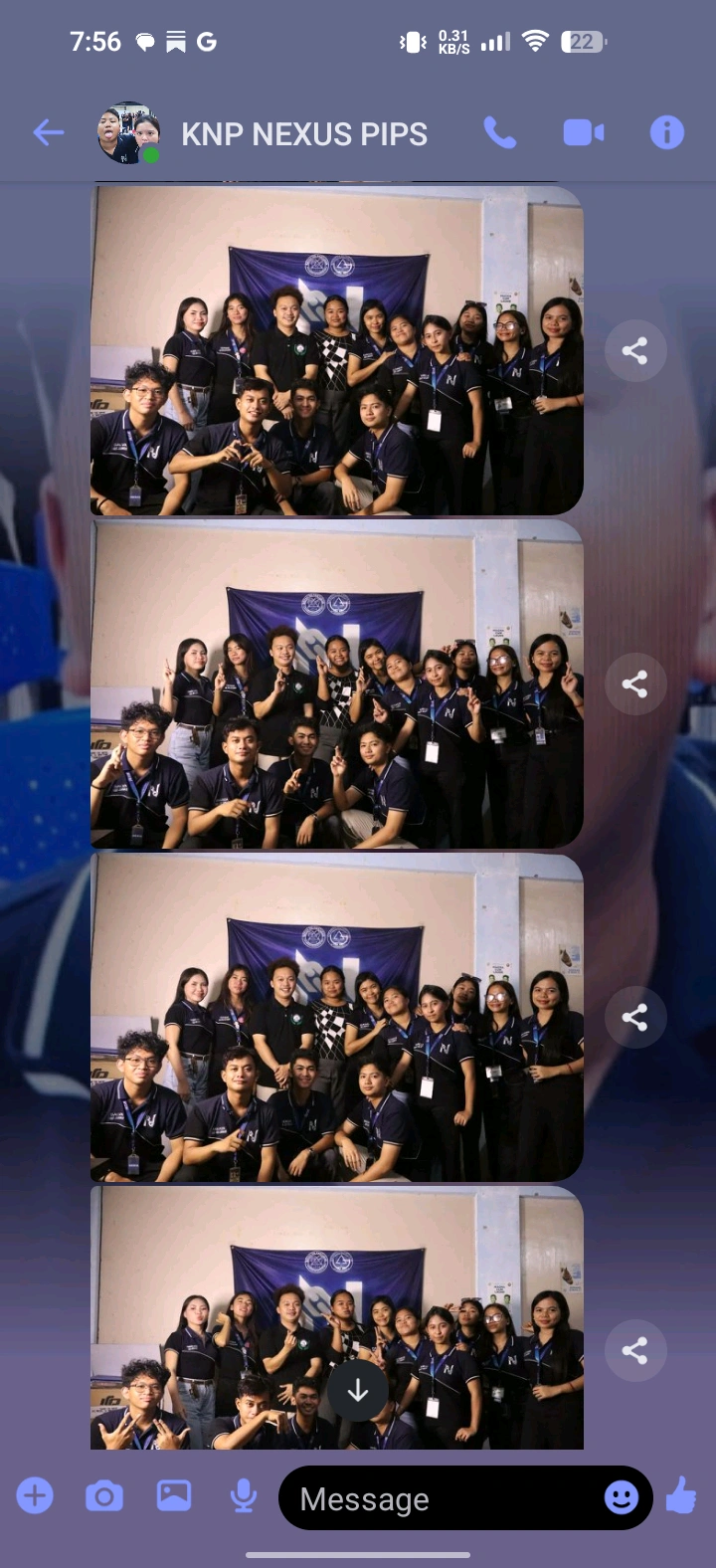Start a voice call with KNP NEXUS PIPS

pyautogui.click(x=499, y=132)
